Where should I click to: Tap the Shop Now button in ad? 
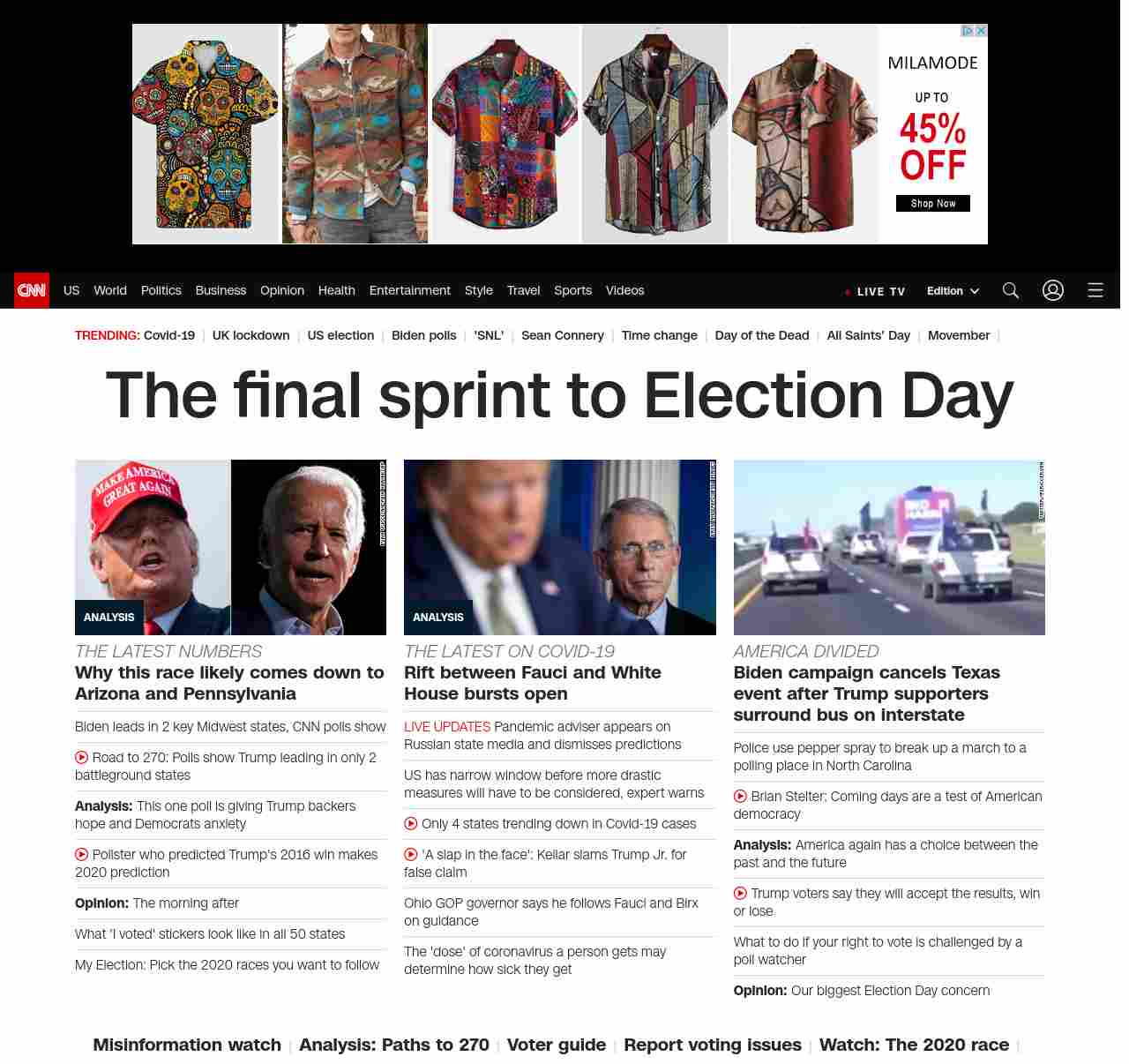932,203
